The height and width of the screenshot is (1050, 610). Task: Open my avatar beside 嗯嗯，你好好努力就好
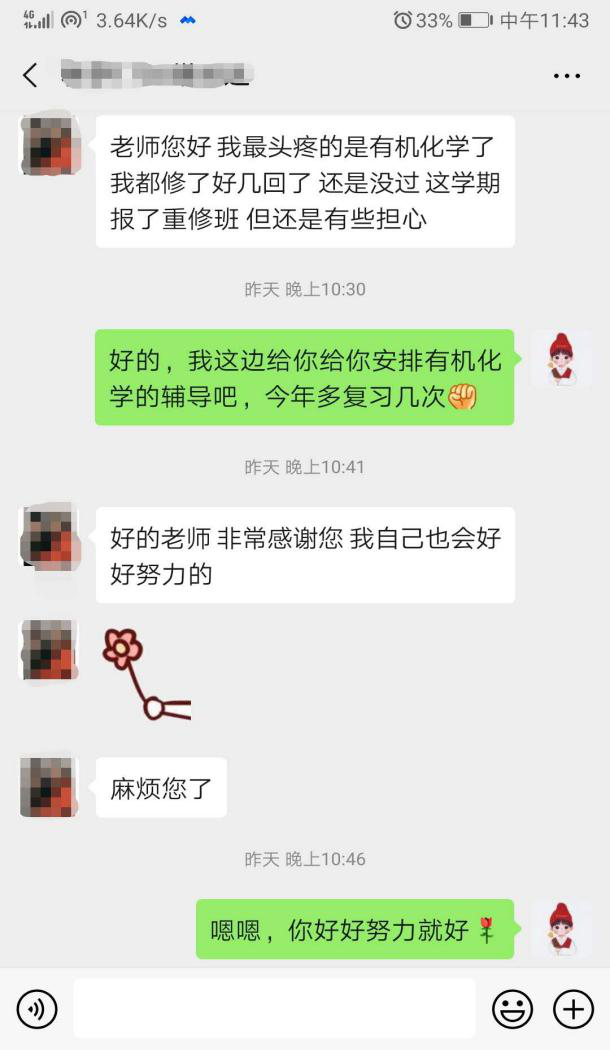coord(560,929)
